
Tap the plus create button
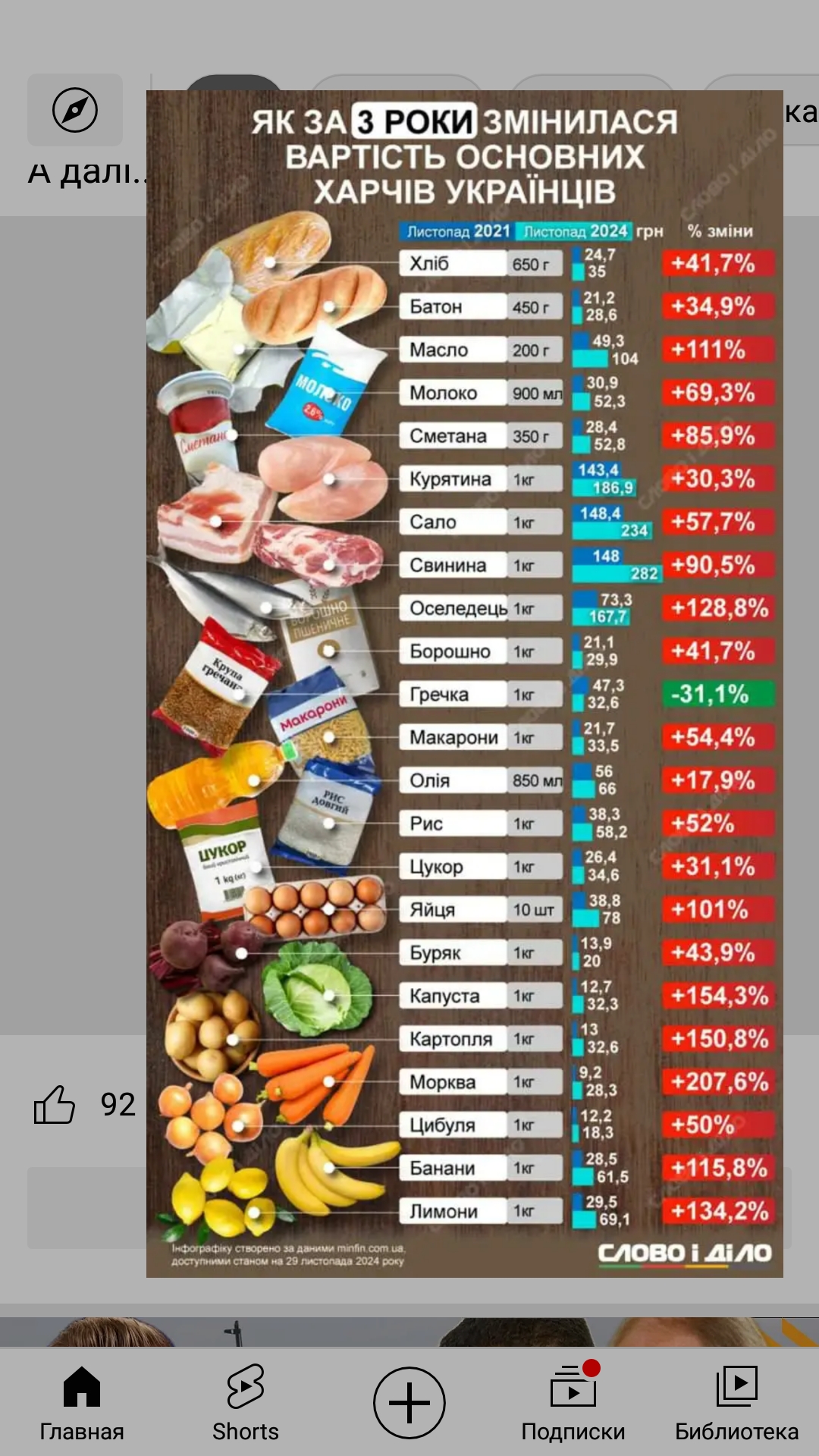409,1403
